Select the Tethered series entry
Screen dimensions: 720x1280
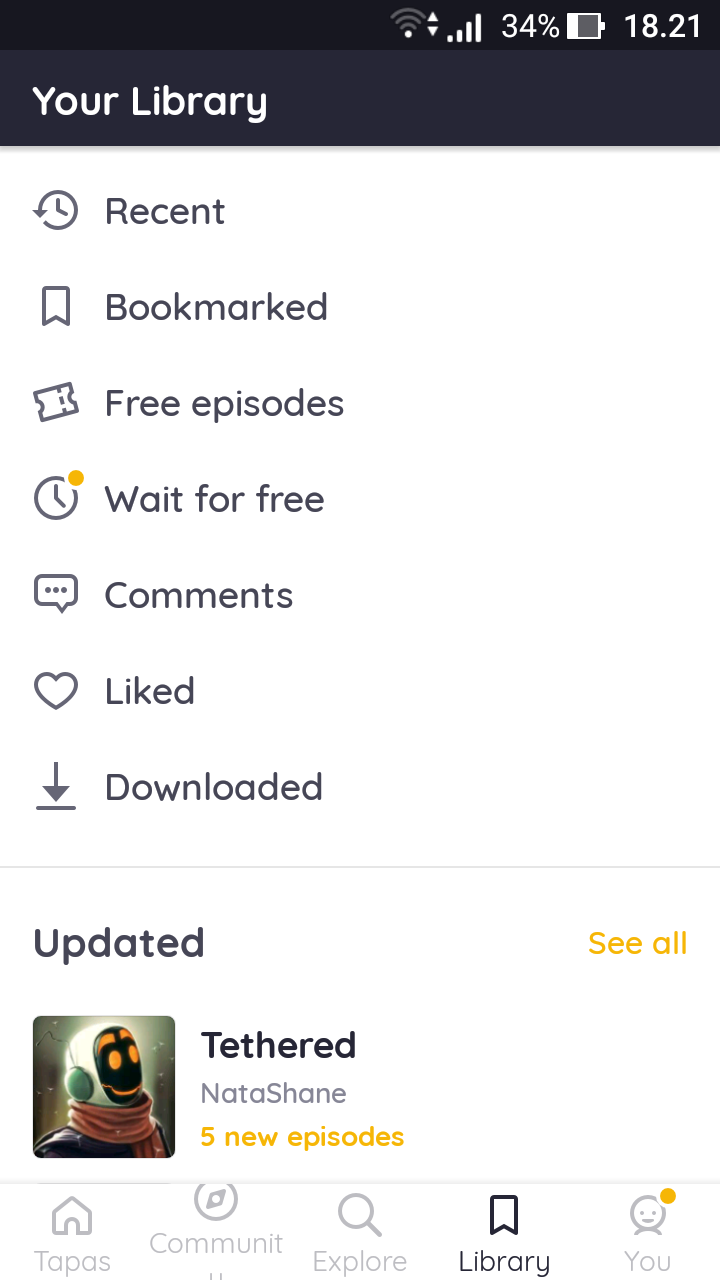[x=278, y=1044]
